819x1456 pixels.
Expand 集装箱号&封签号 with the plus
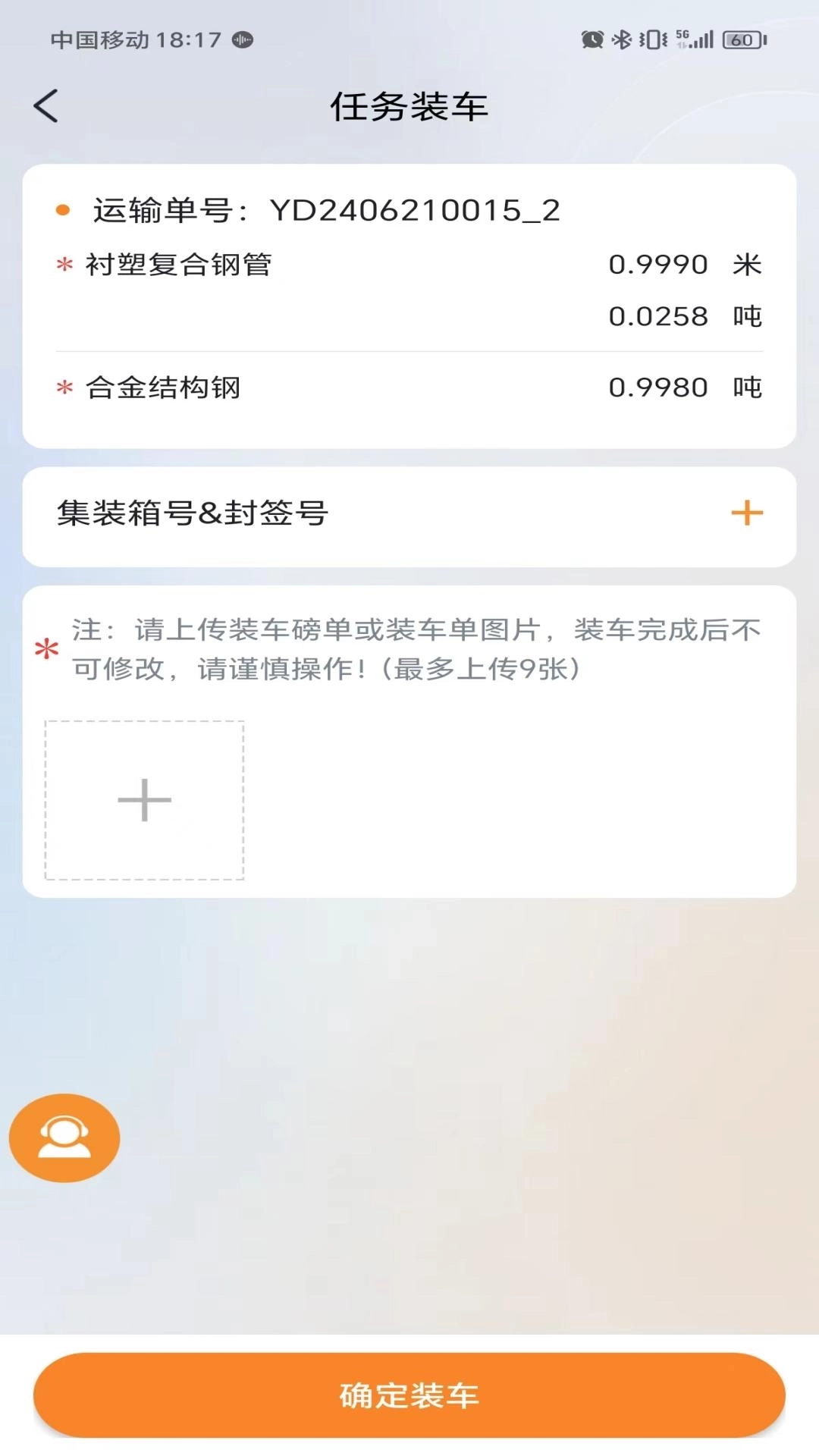point(746,513)
